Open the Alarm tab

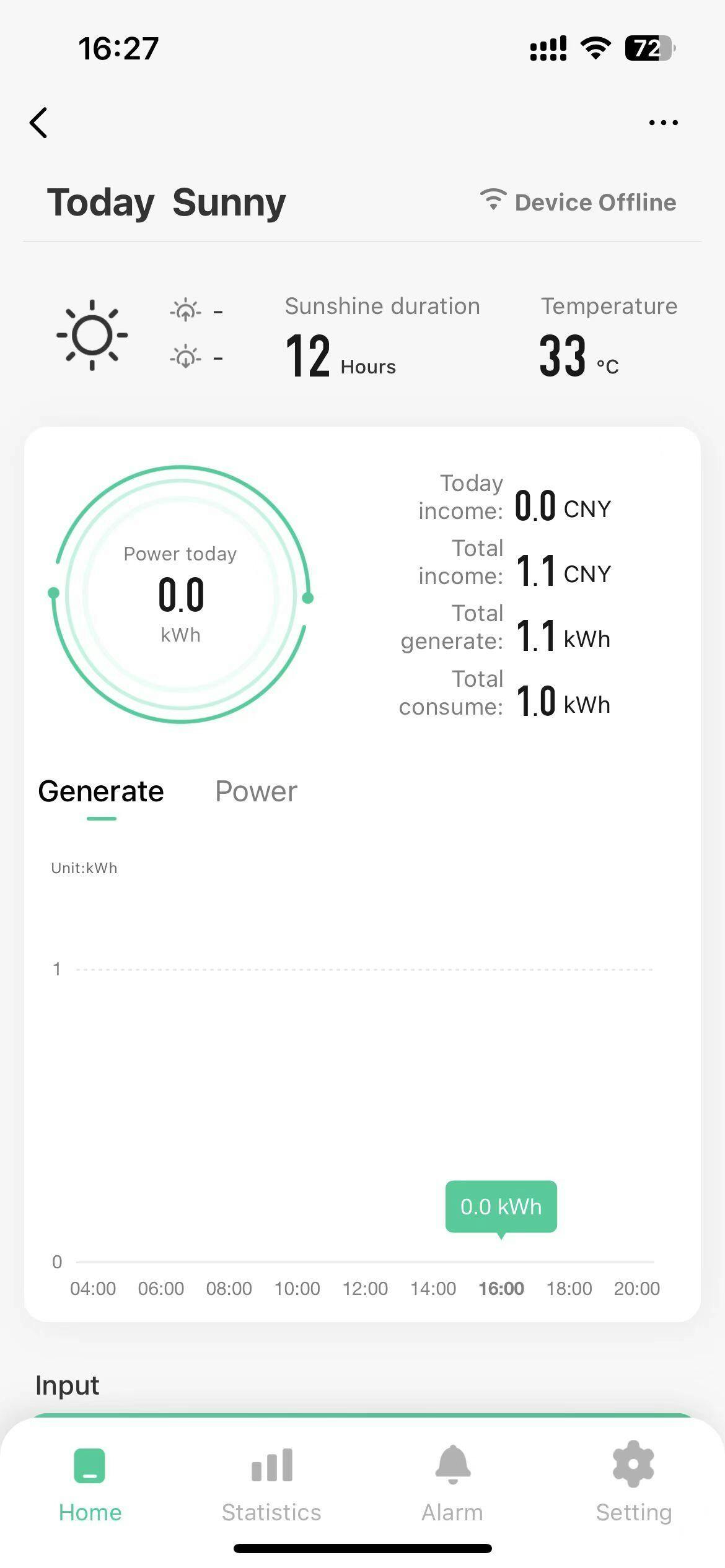(452, 1485)
